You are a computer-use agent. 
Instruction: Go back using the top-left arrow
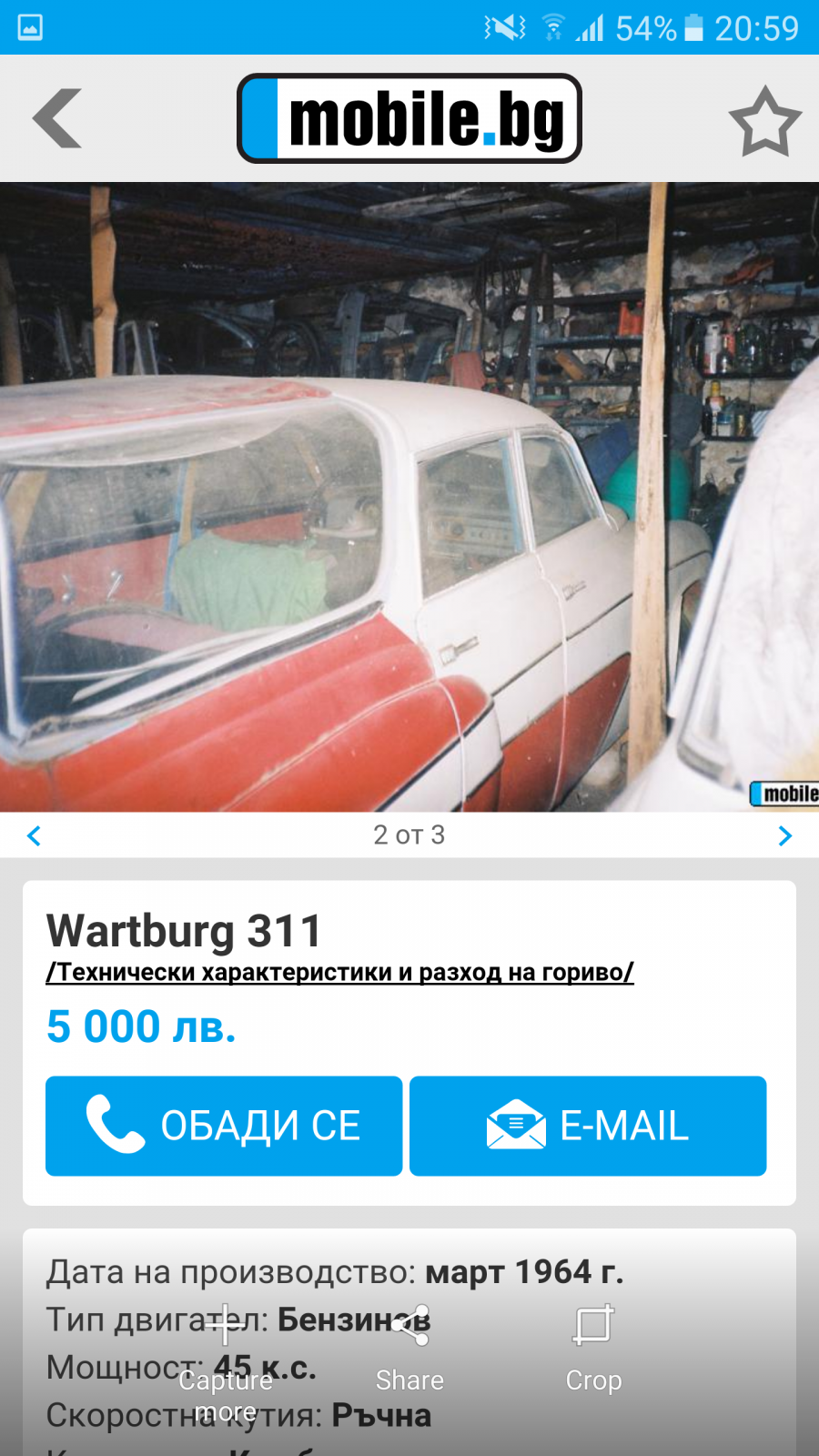(57, 118)
